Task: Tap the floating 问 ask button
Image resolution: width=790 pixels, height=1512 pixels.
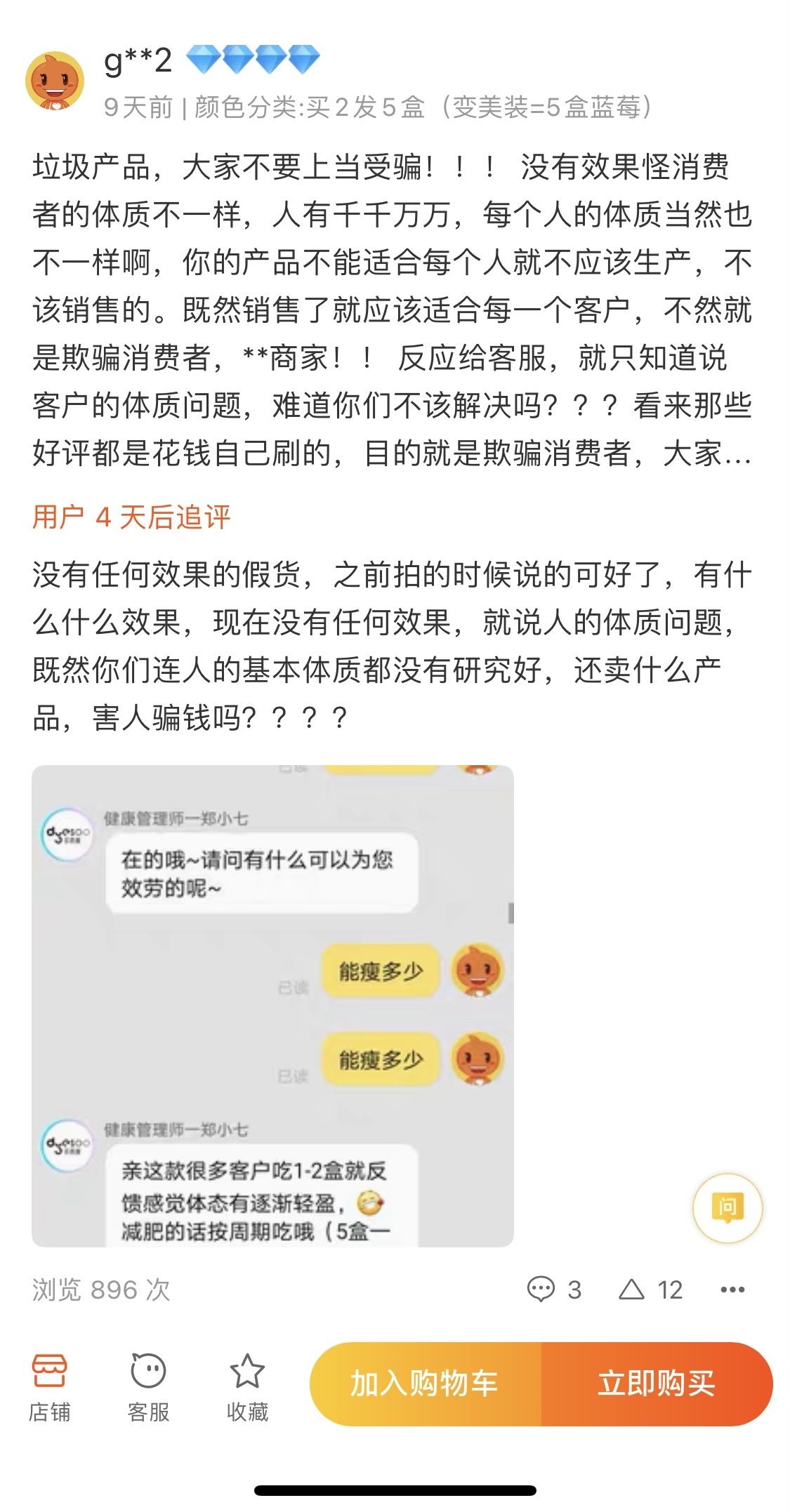Action: pyautogui.click(x=728, y=1207)
